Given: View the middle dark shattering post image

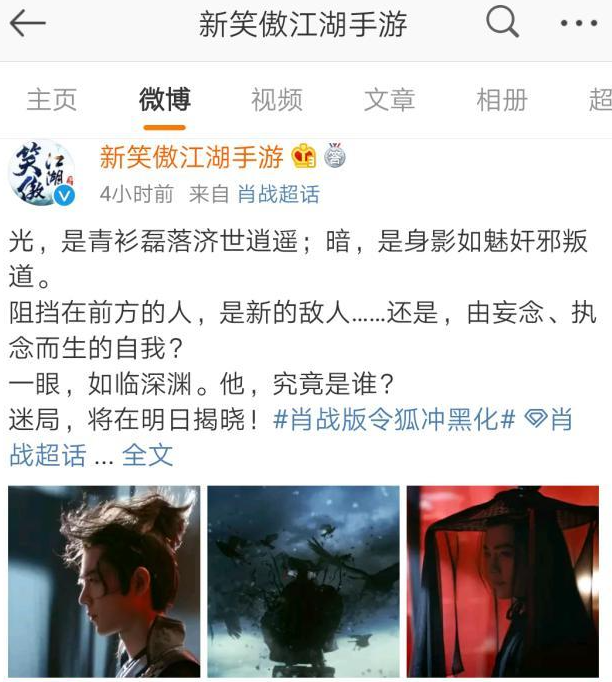Looking at the screenshot, I should [303, 582].
